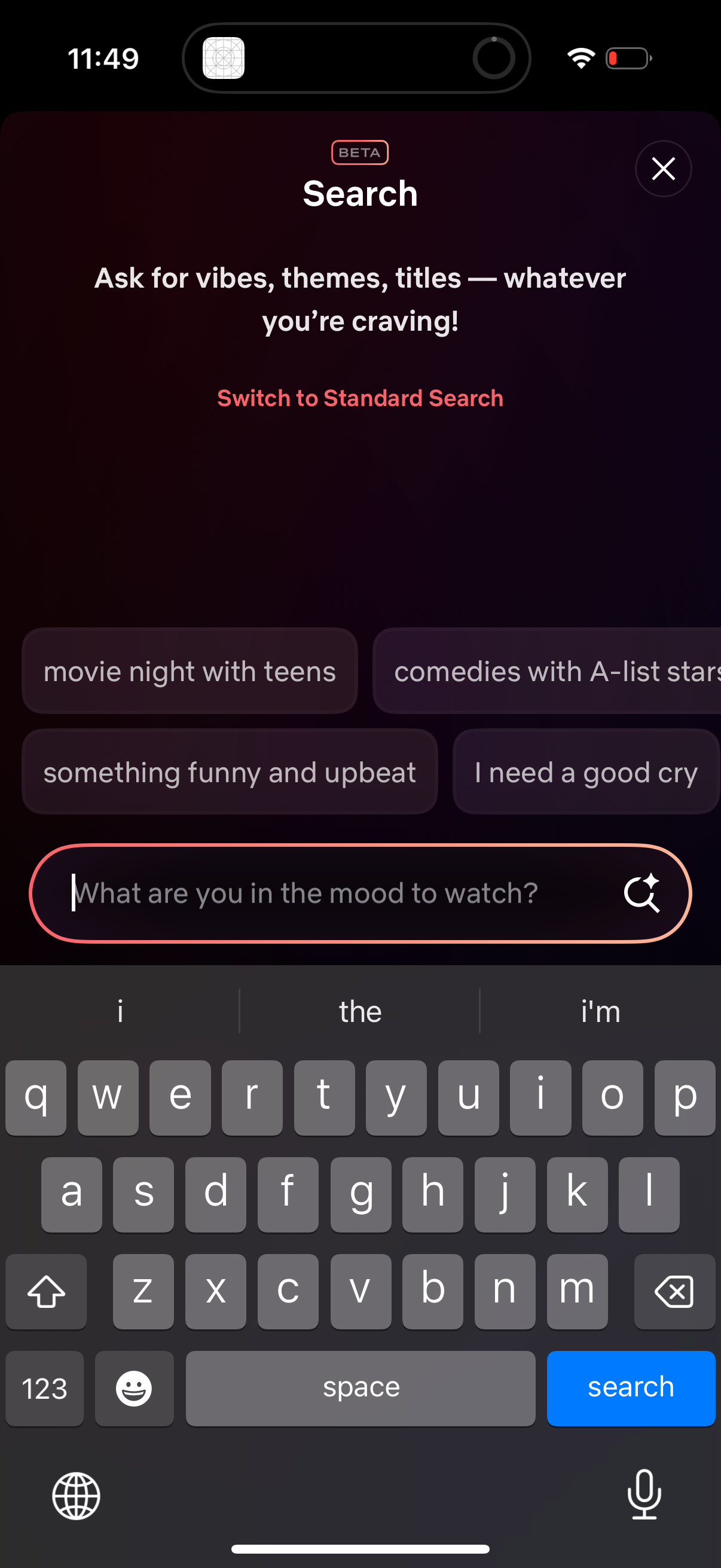
Task: Choose the predictive text word 'i'm'
Action: click(x=600, y=1011)
